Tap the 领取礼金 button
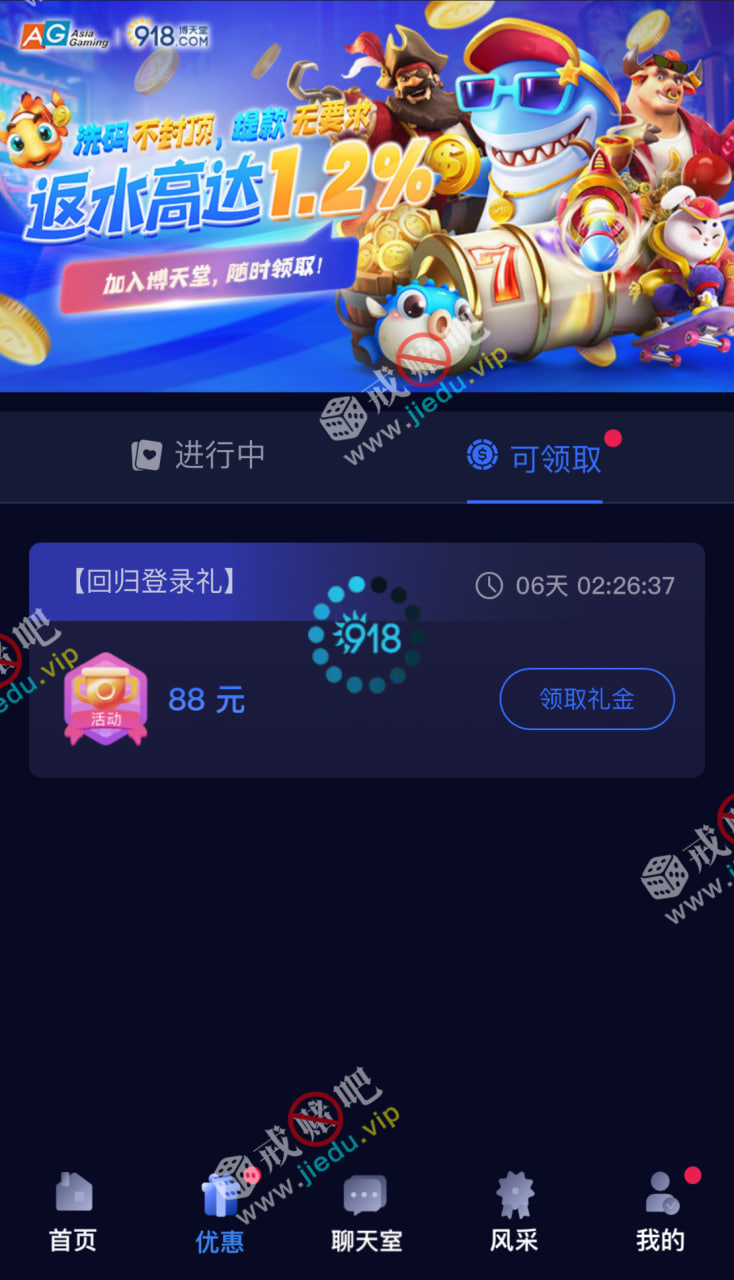This screenshot has width=734, height=1280. tap(587, 699)
